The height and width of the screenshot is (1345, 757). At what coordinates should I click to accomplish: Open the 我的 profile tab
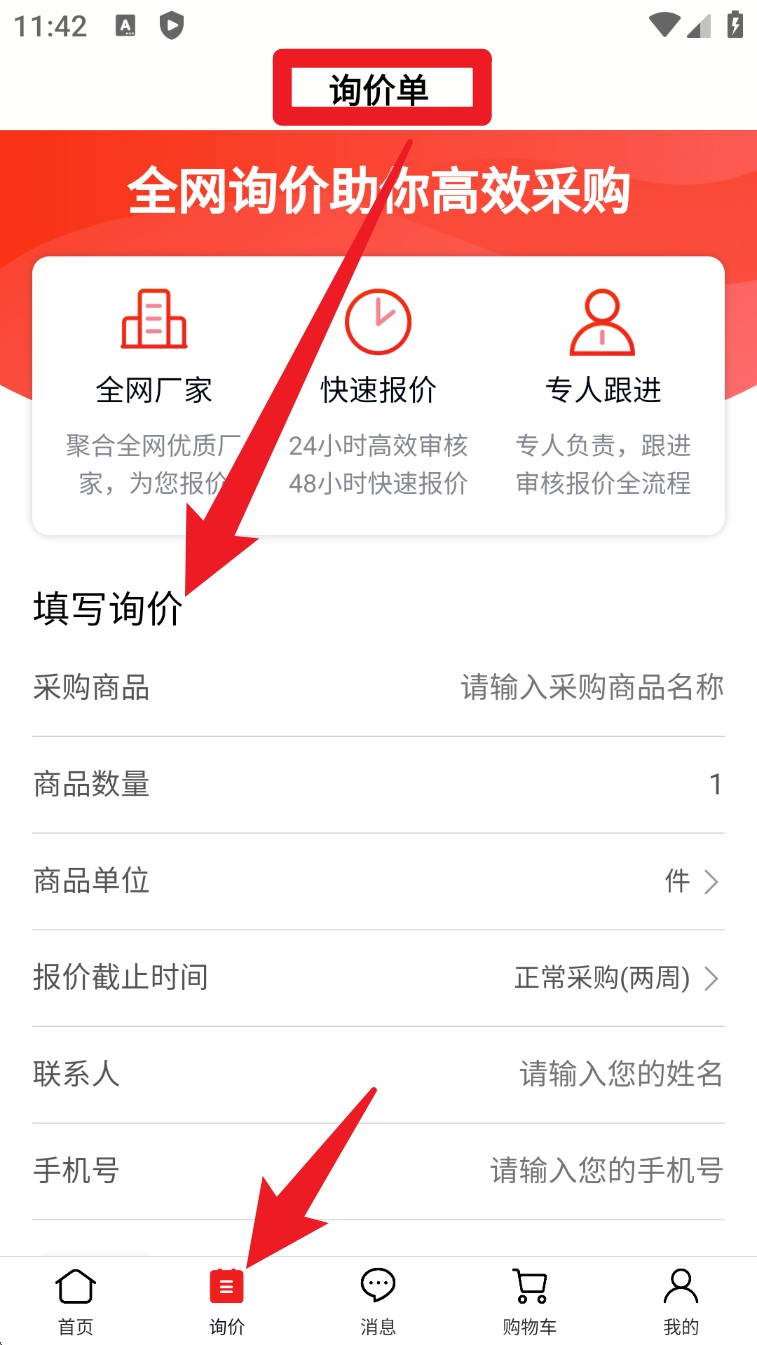click(x=680, y=1301)
